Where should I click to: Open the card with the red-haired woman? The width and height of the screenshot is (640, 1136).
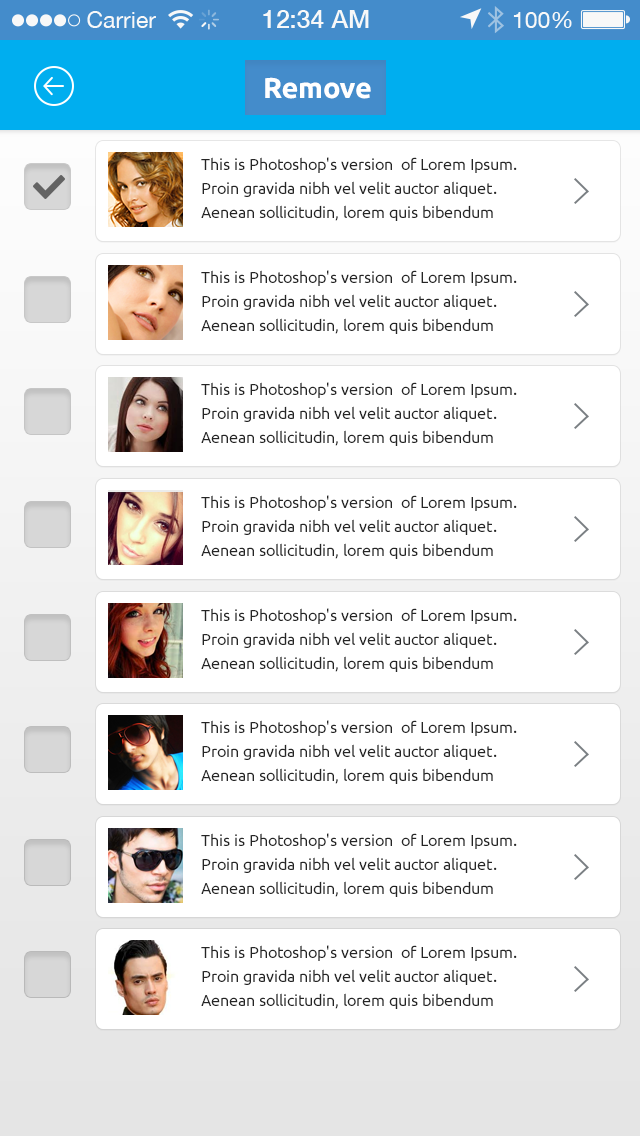[x=357, y=642]
